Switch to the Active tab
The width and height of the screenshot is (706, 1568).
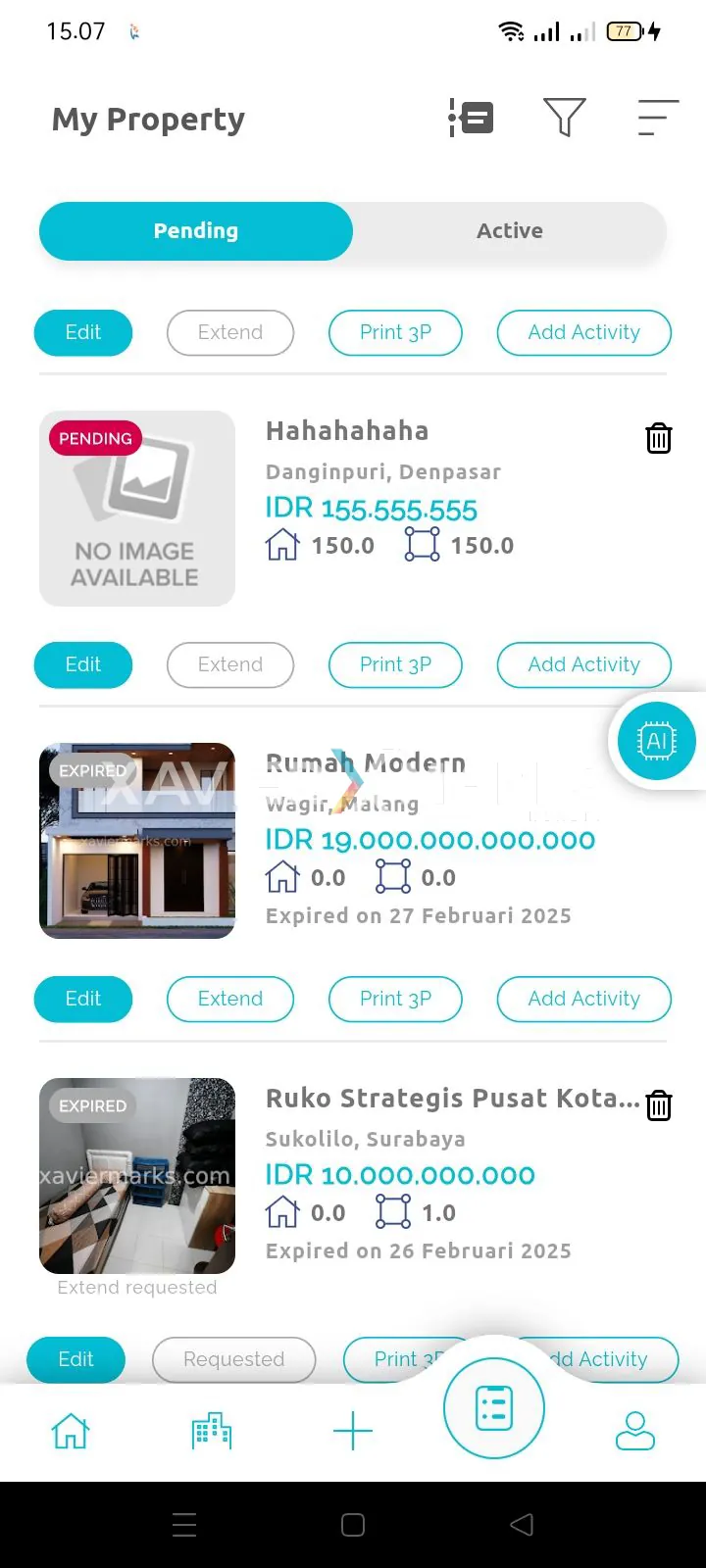tap(510, 231)
